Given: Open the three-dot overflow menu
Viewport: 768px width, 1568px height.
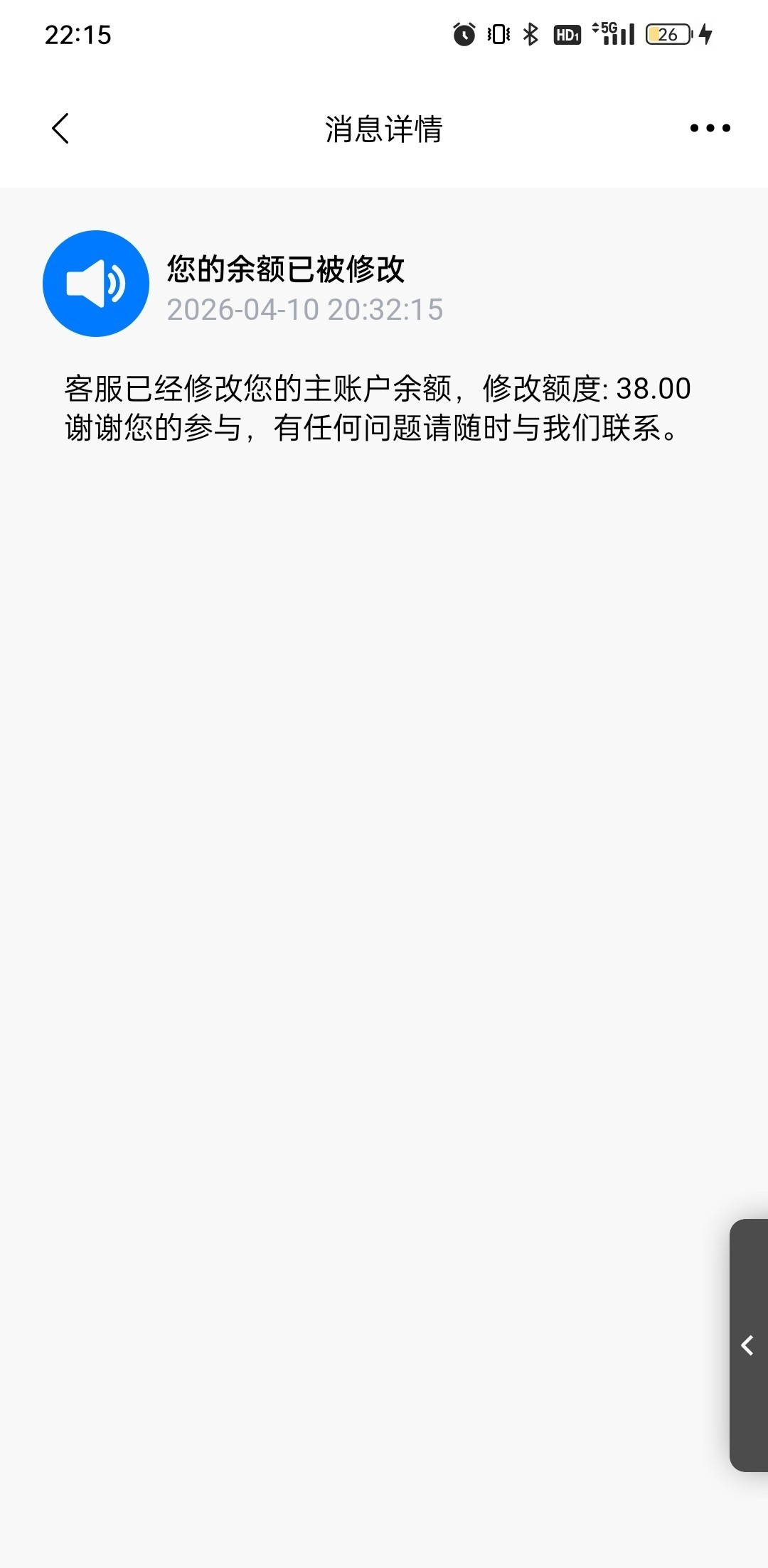Looking at the screenshot, I should click(710, 129).
